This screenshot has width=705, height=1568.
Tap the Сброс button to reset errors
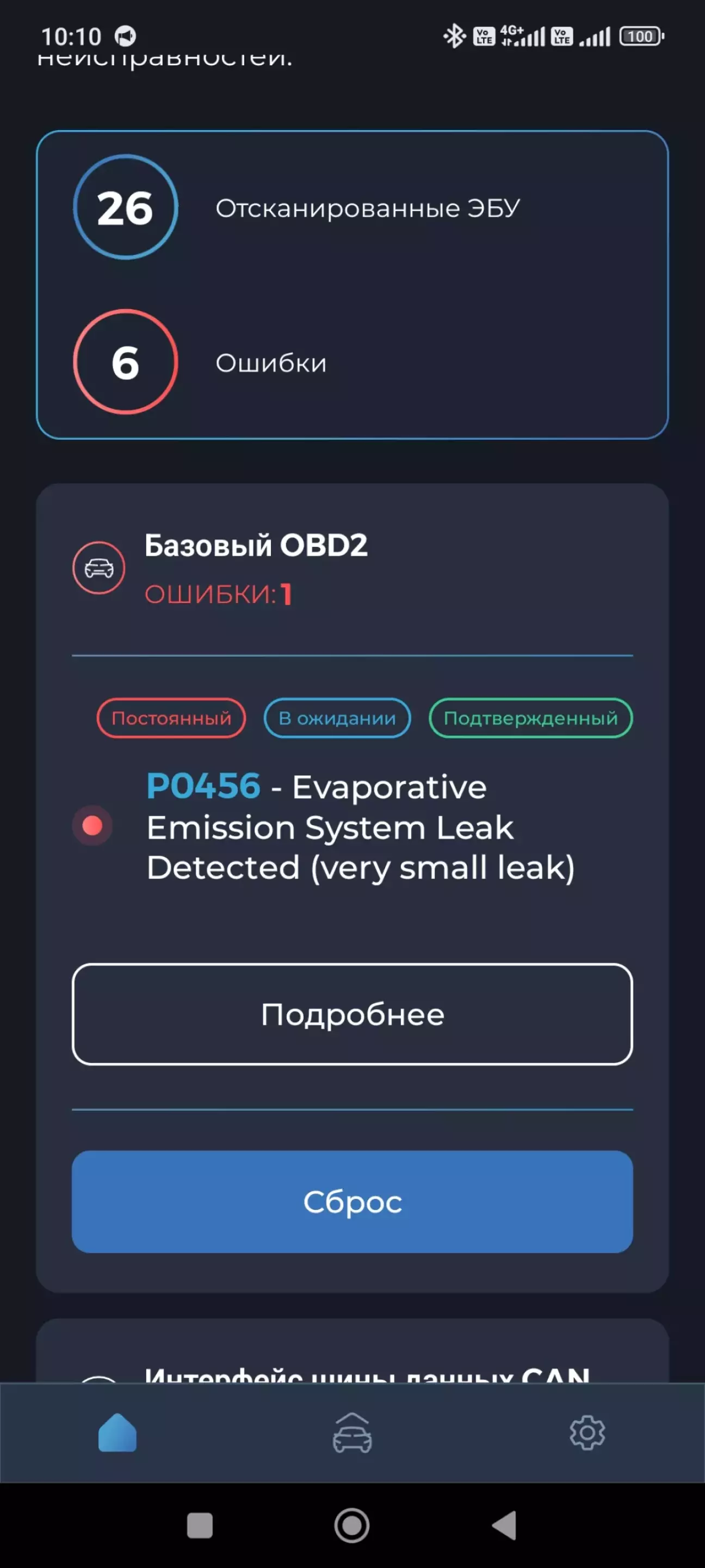point(352,1202)
